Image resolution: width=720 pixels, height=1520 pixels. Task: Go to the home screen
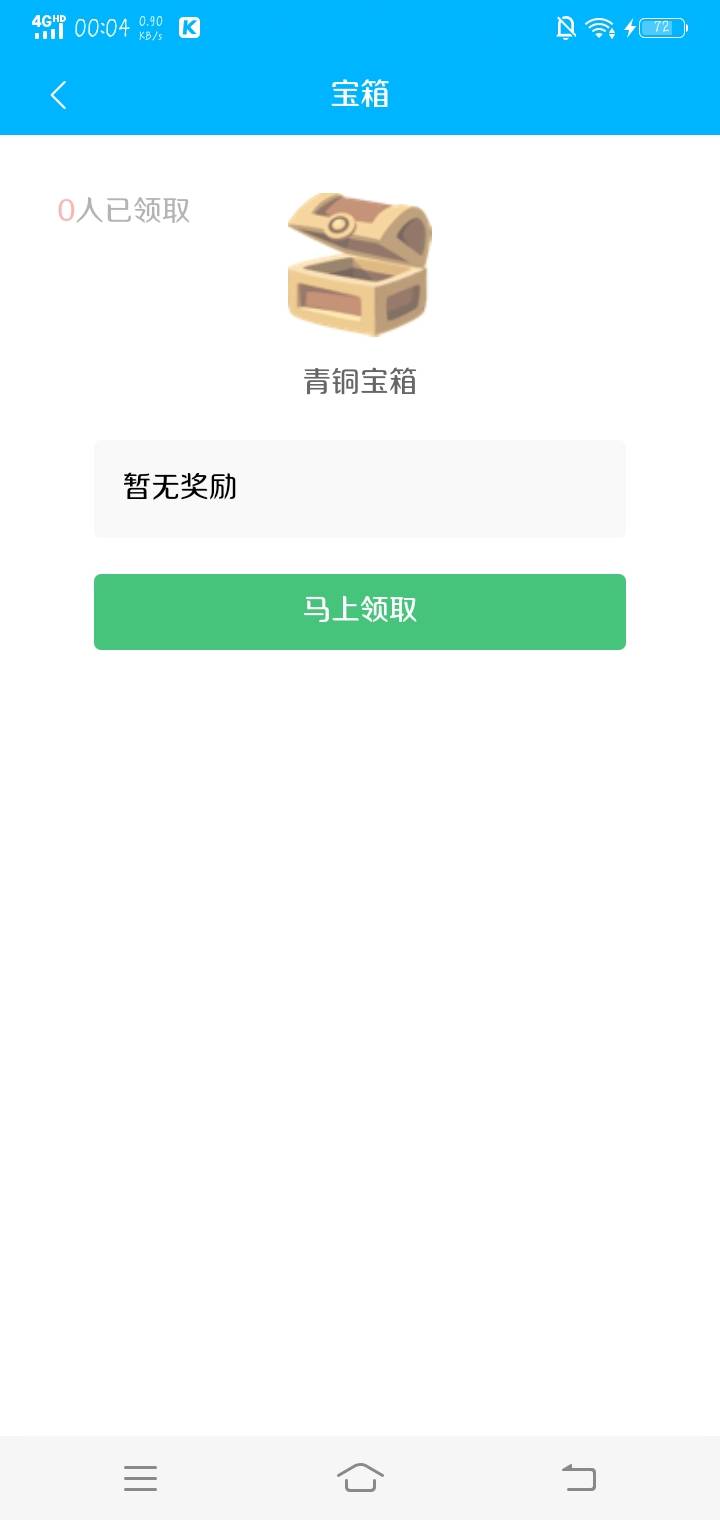(360, 1477)
